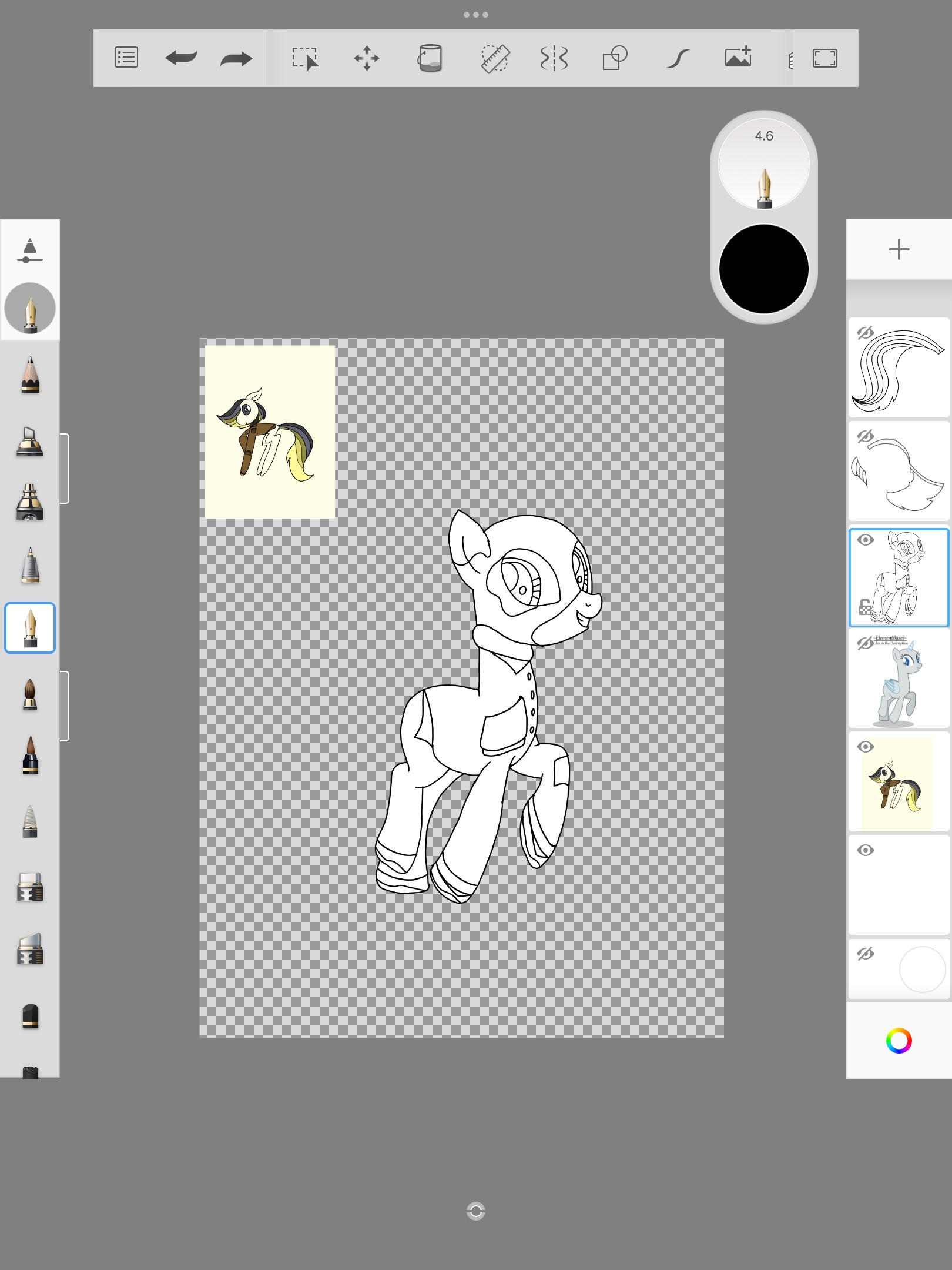952x1270 pixels.
Task: Select the fill bucket tool
Action: pyautogui.click(x=430, y=58)
